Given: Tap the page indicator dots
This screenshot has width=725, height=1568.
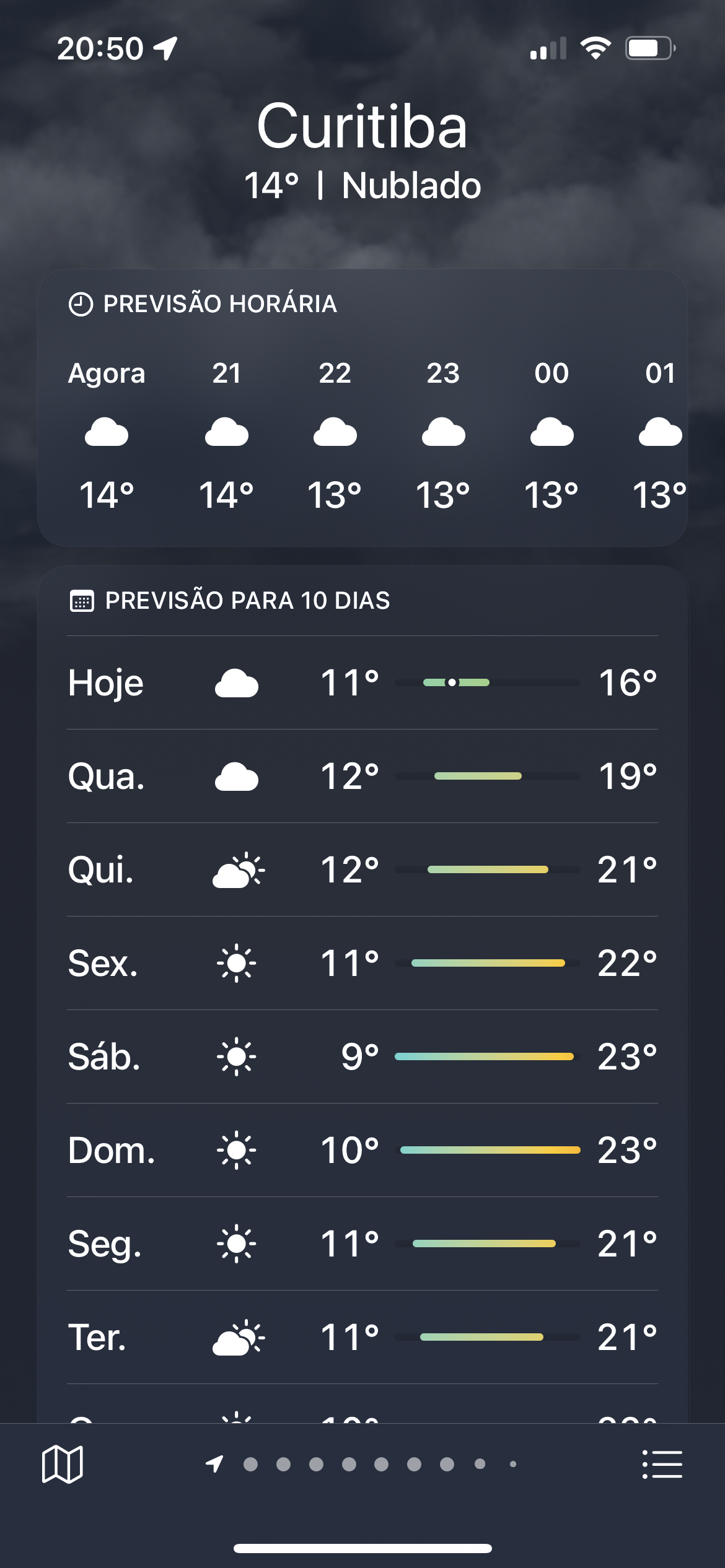Looking at the screenshot, I should click(362, 1464).
